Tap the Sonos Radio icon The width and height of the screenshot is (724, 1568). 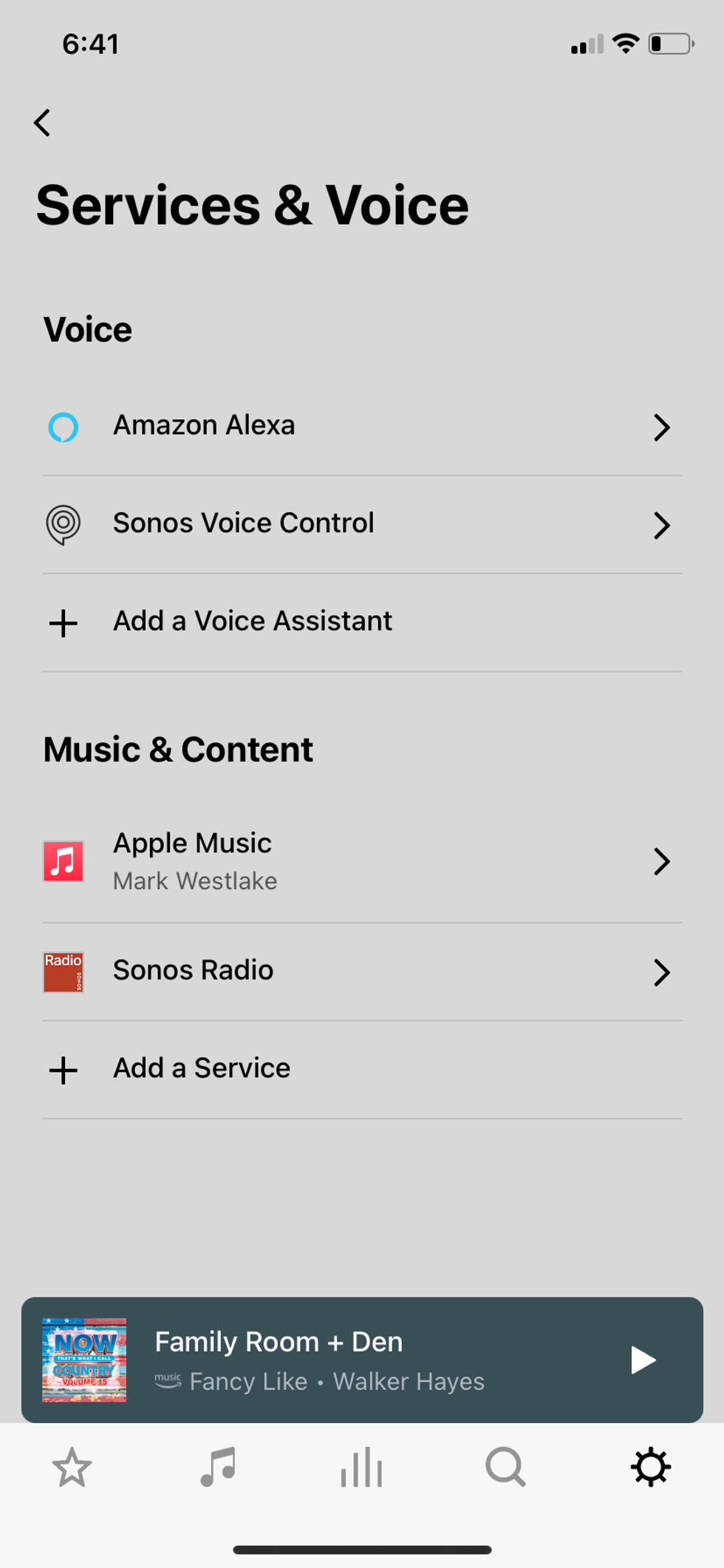(x=64, y=972)
